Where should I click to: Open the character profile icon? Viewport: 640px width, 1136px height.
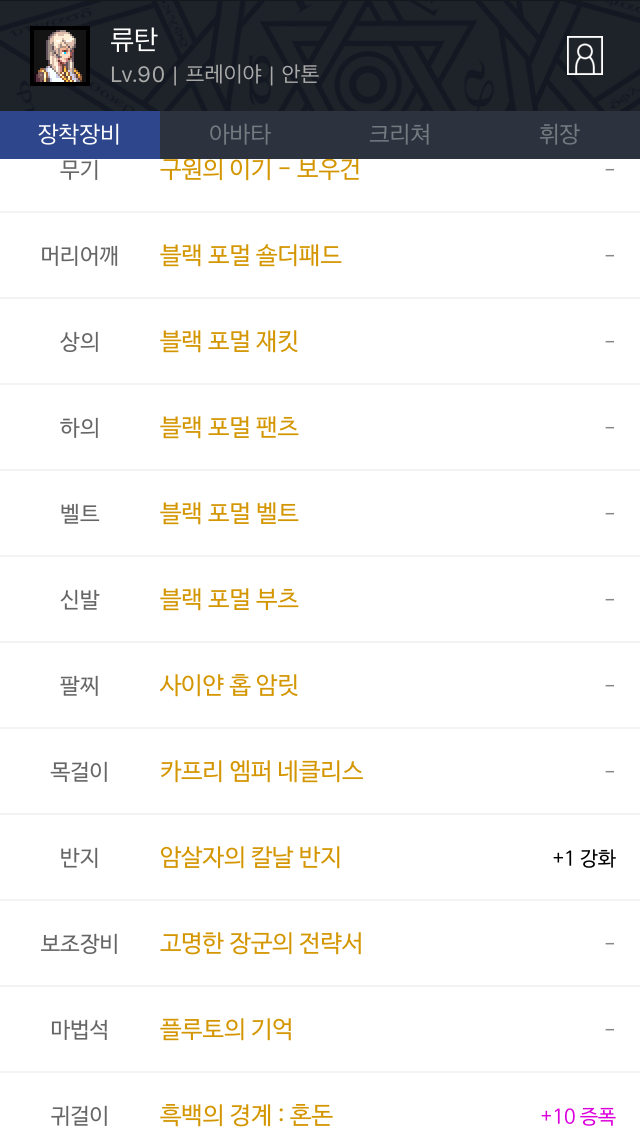(584, 56)
